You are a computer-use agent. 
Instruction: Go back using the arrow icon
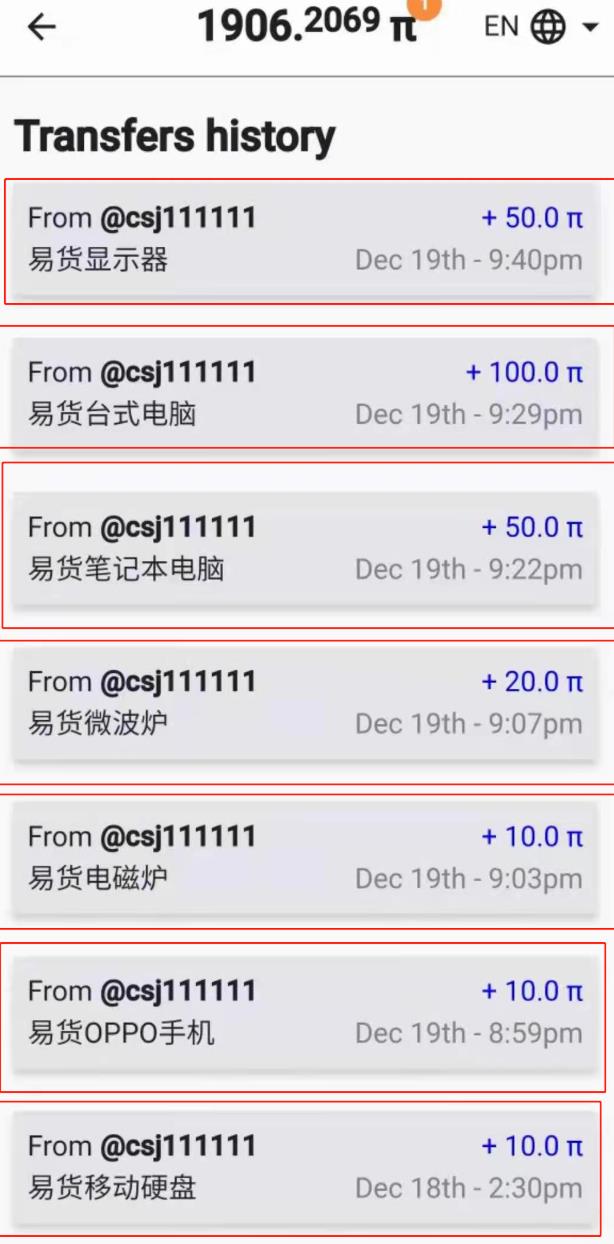pyautogui.click(x=41, y=27)
